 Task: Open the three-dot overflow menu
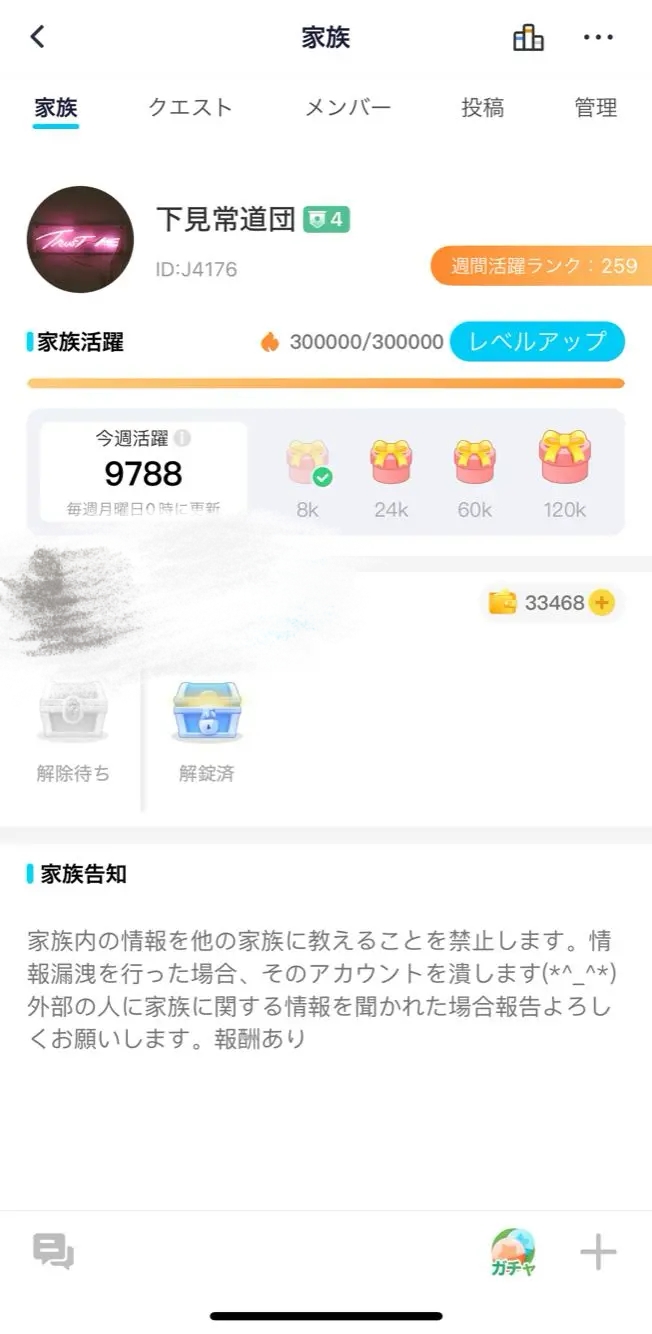598,38
